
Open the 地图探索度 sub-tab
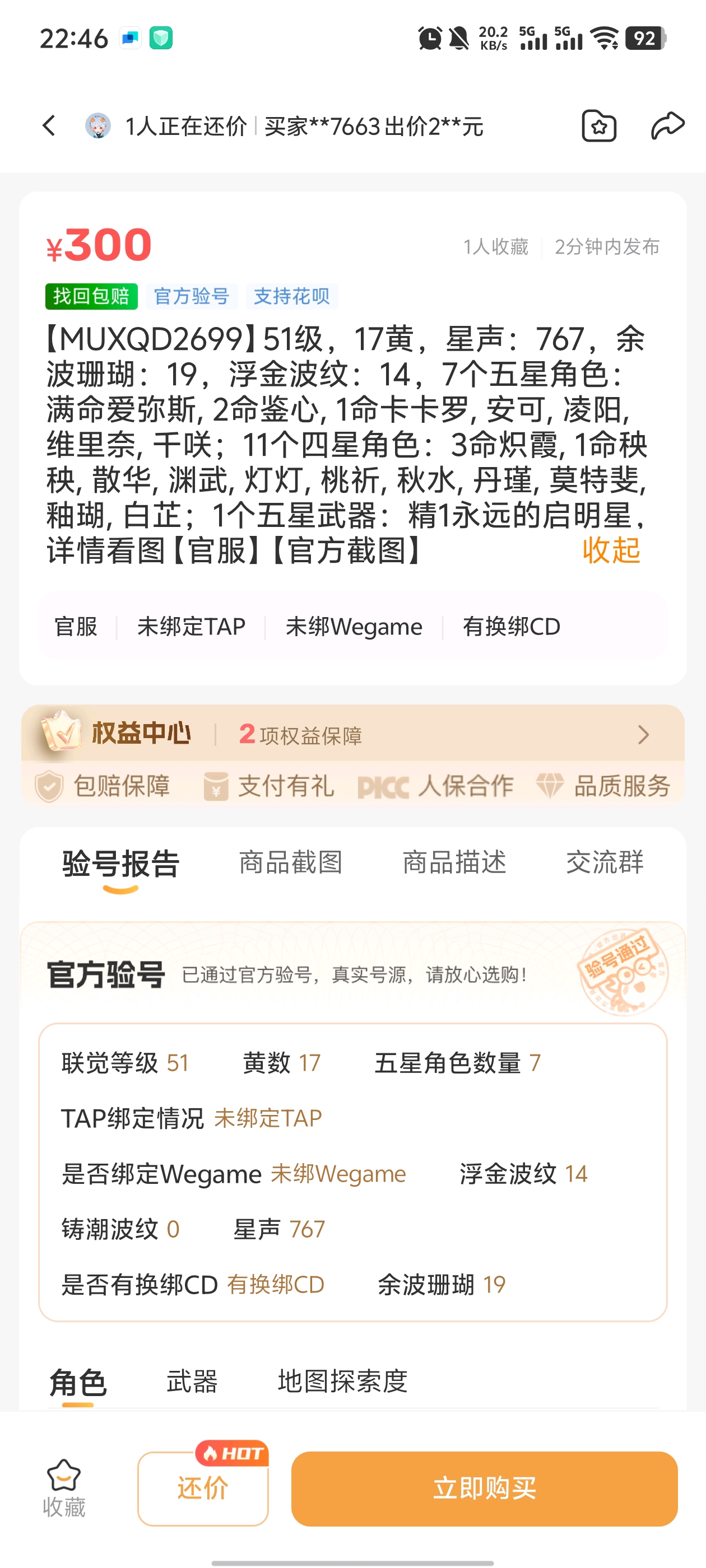click(342, 1381)
